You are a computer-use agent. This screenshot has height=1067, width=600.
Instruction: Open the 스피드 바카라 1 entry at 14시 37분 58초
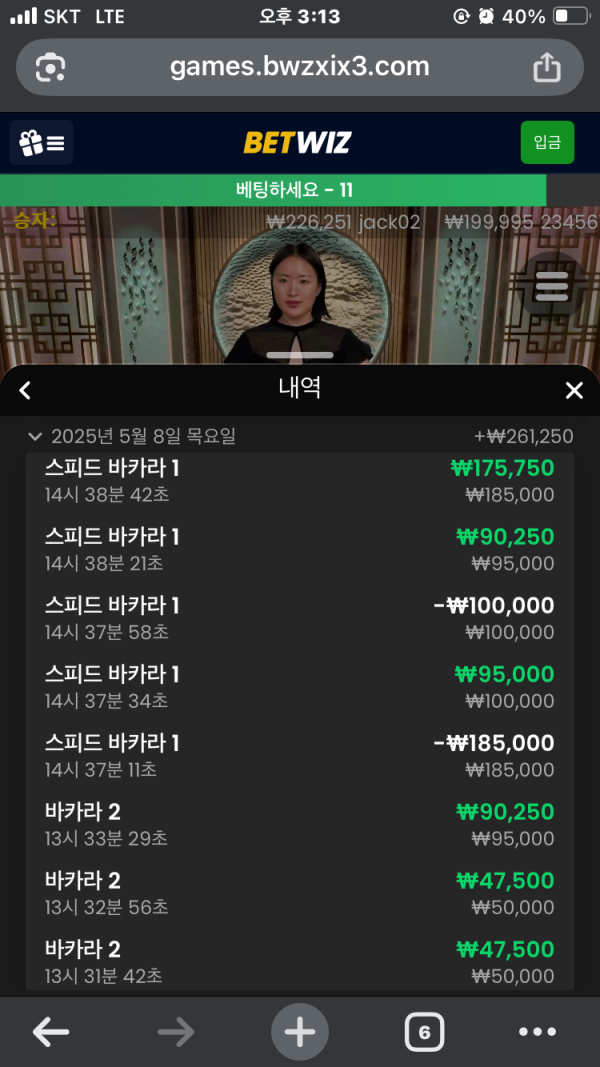(299, 618)
